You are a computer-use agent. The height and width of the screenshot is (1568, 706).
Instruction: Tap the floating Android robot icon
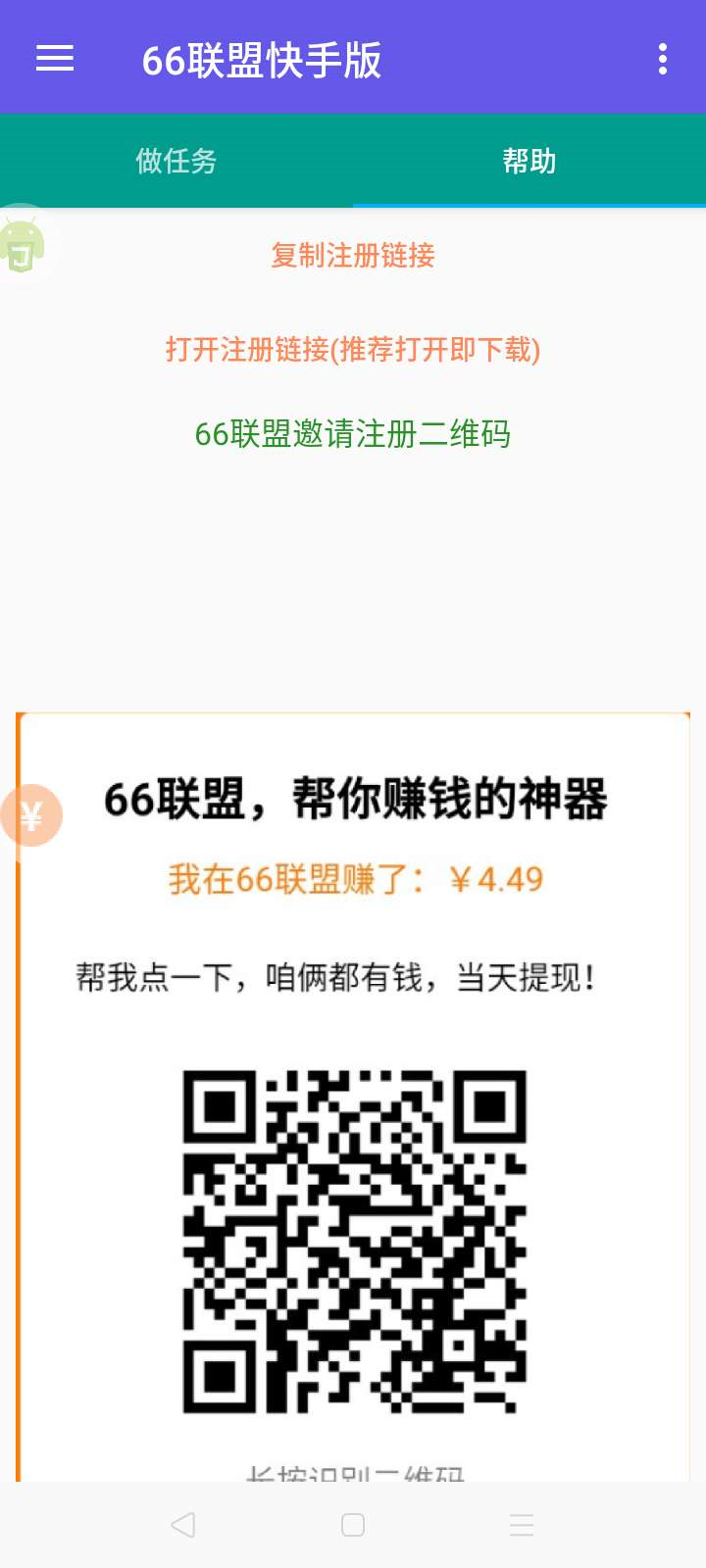click(x=24, y=245)
